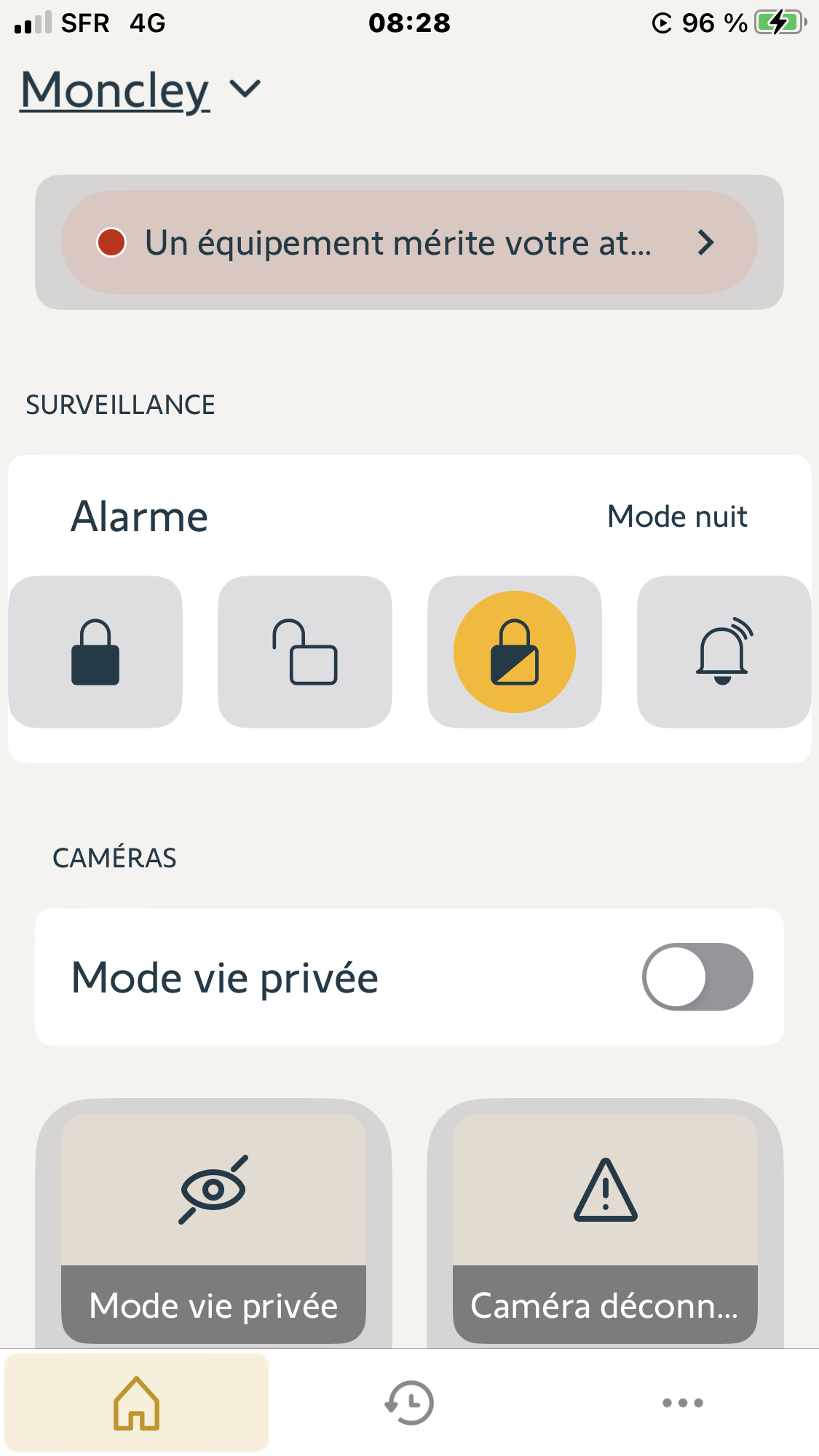This screenshot has width=819, height=1456.
Task: Switch to the Home tab
Action: click(x=136, y=1402)
